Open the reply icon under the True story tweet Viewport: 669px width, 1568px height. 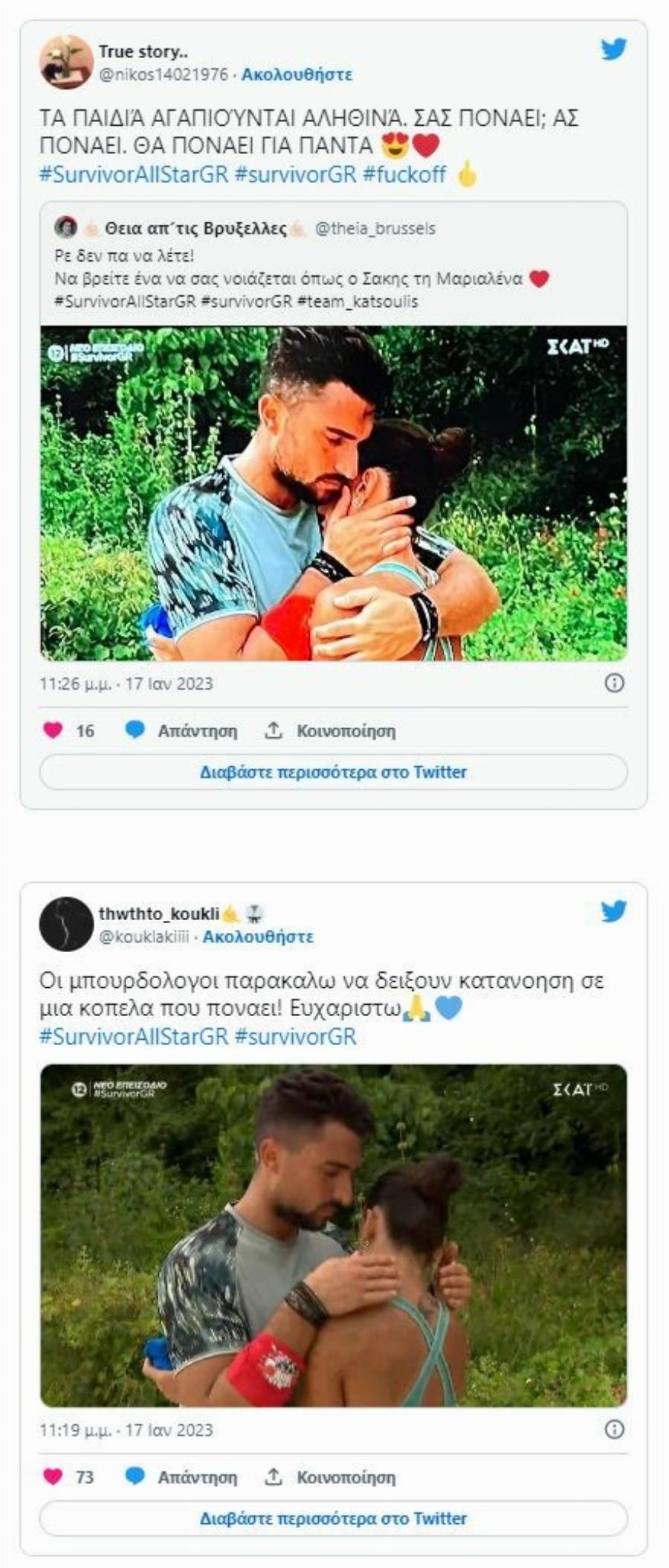(x=135, y=731)
